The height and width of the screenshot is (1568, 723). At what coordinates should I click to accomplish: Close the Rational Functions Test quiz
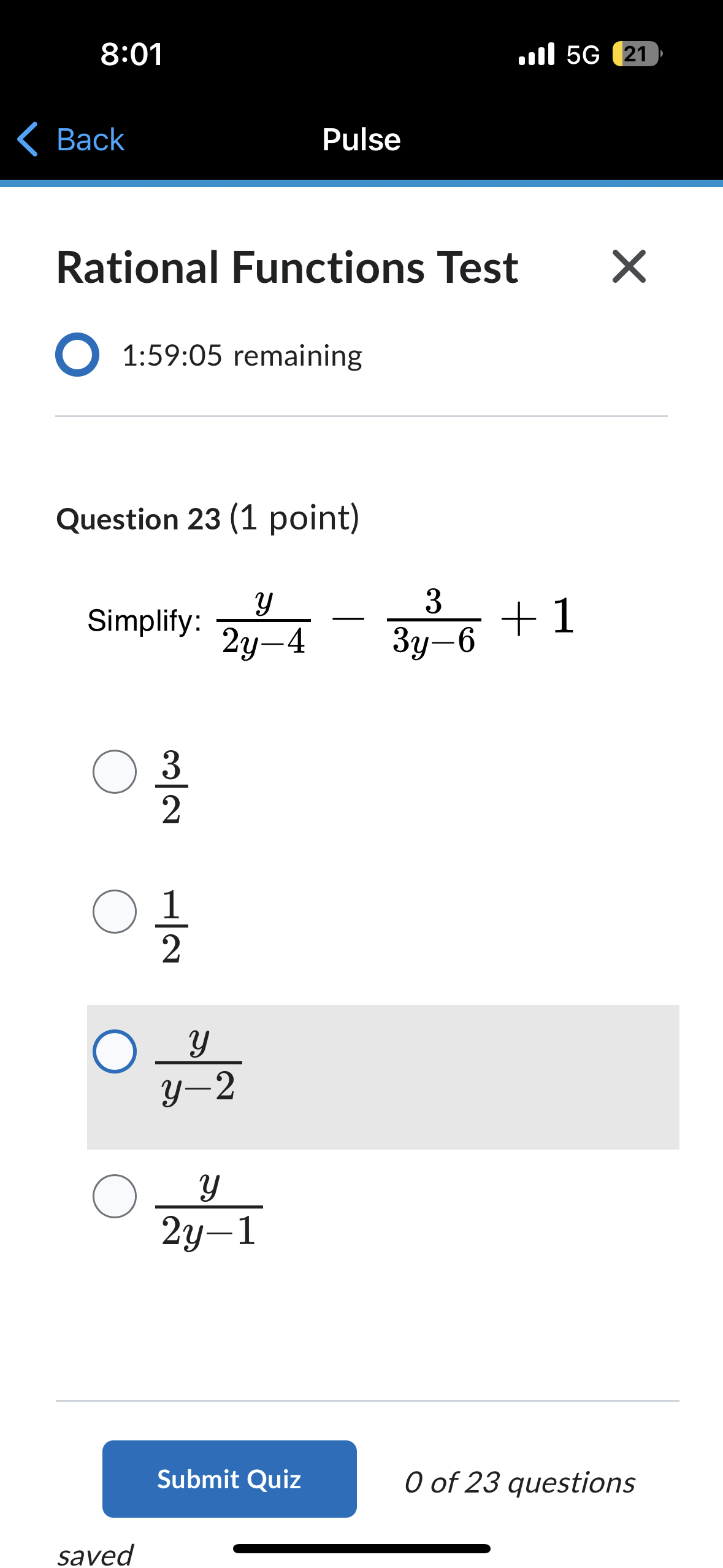click(x=628, y=267)
